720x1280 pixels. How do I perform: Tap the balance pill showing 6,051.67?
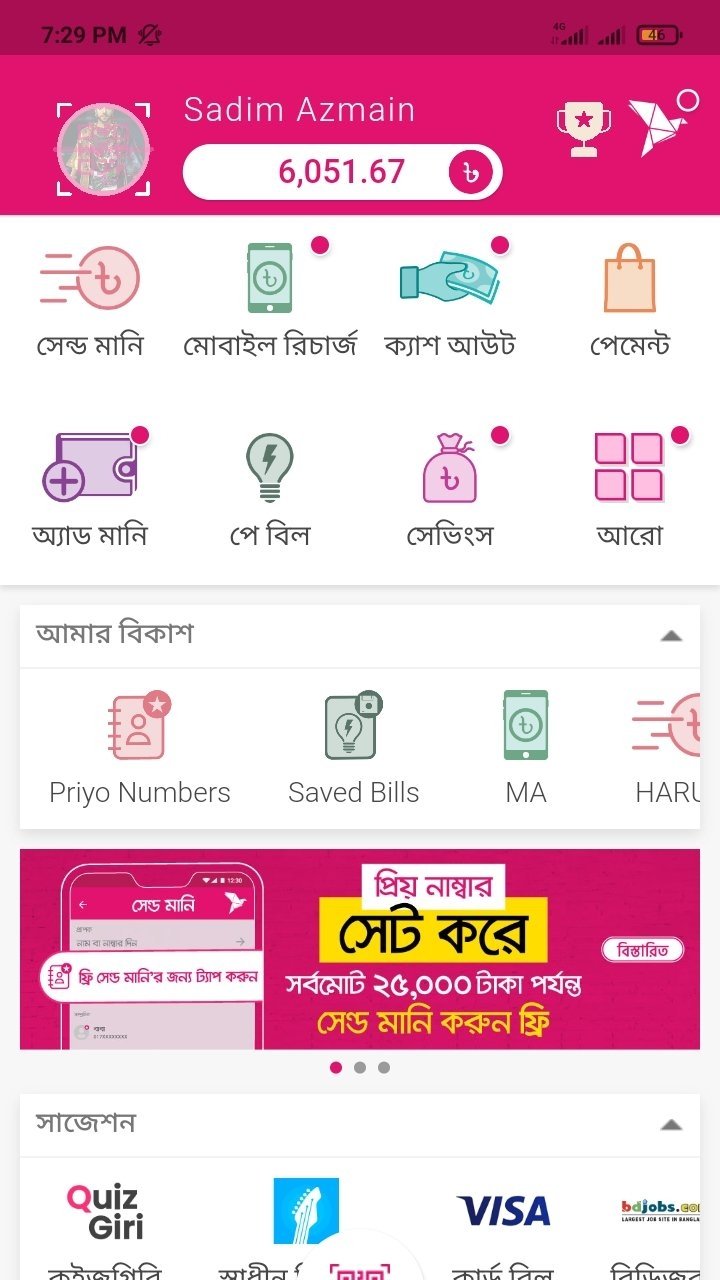[342, 172]
